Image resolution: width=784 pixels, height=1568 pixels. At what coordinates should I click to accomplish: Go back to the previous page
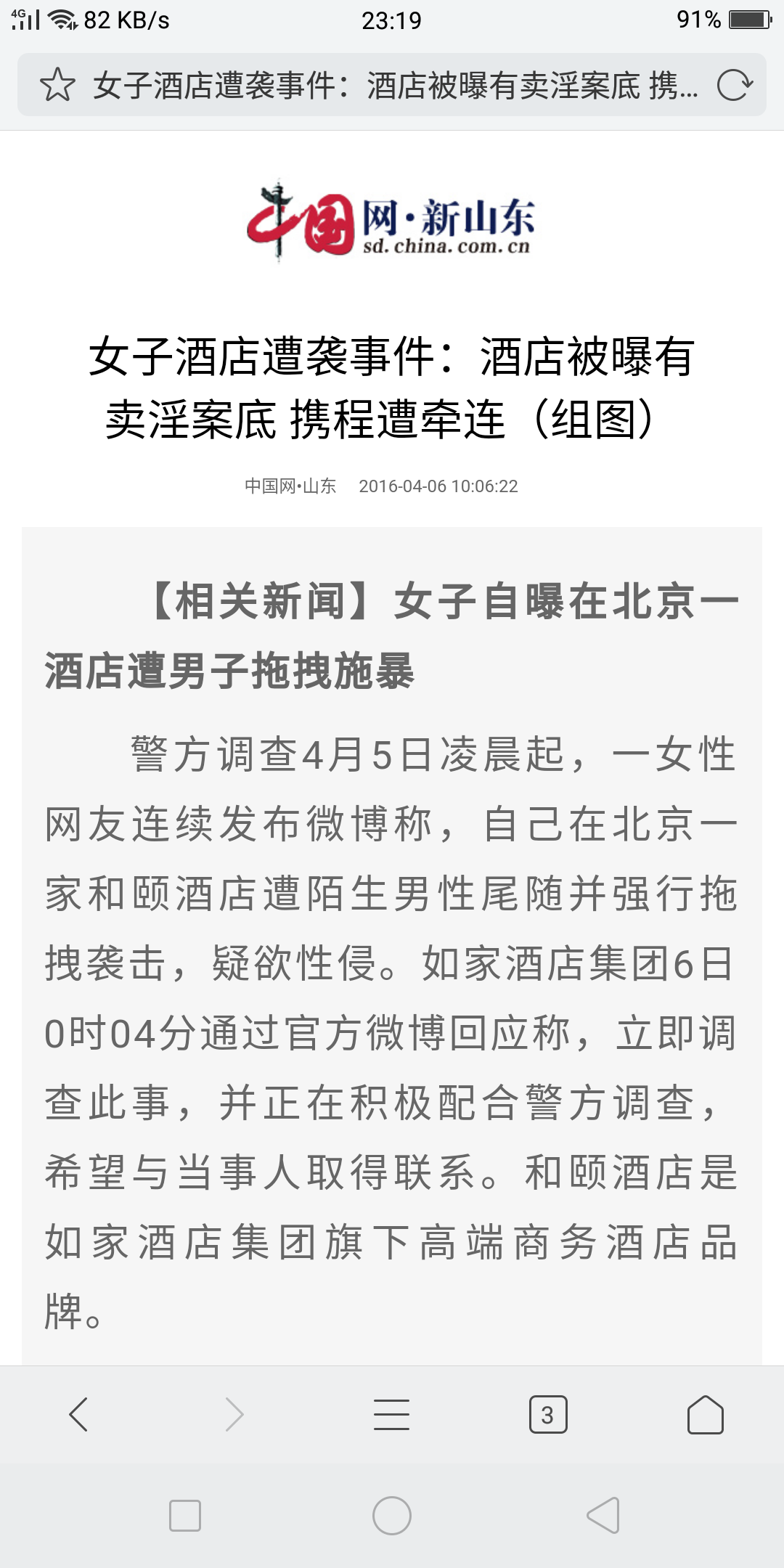pos(78,1414)
